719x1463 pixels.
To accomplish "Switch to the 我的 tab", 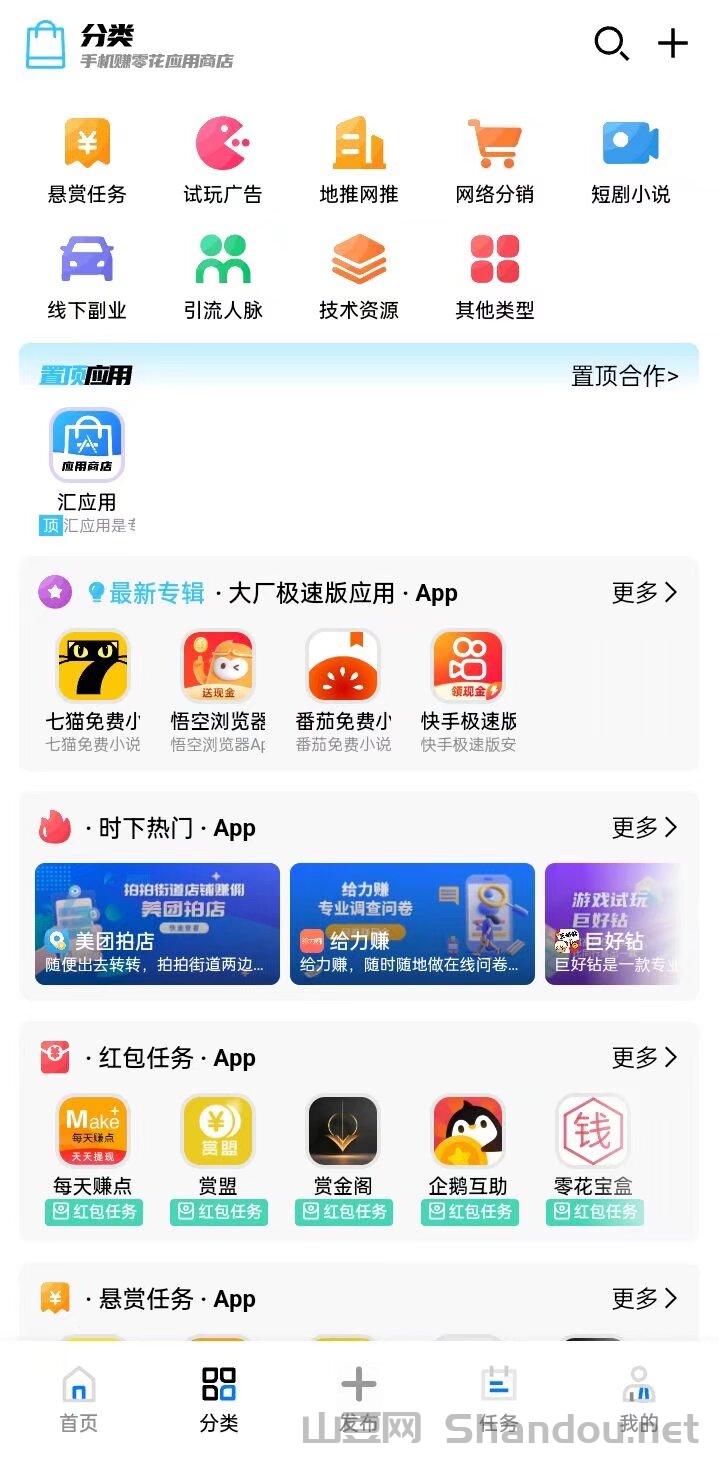I will pos(638,1398).
